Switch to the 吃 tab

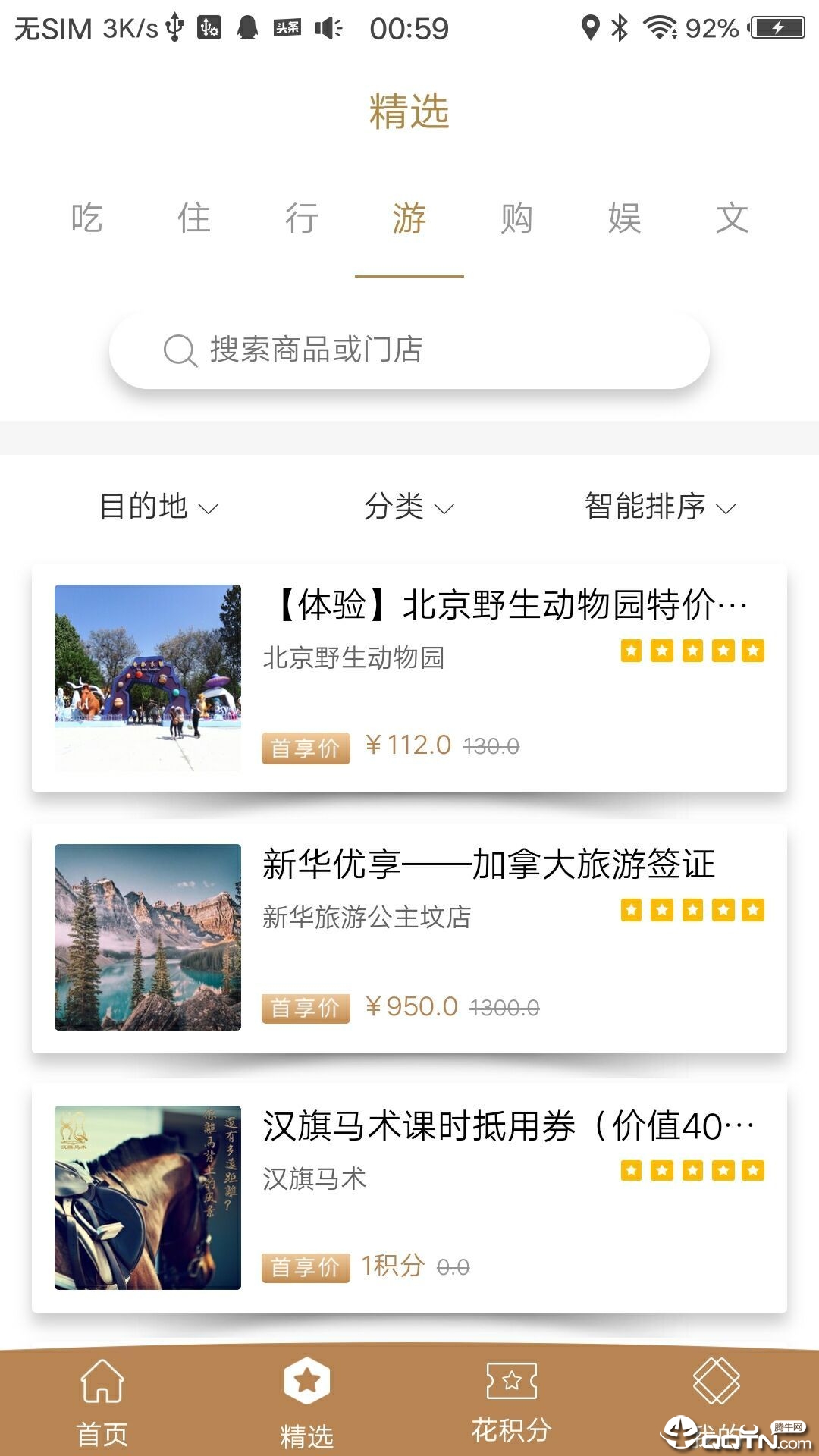coord(86,218)
